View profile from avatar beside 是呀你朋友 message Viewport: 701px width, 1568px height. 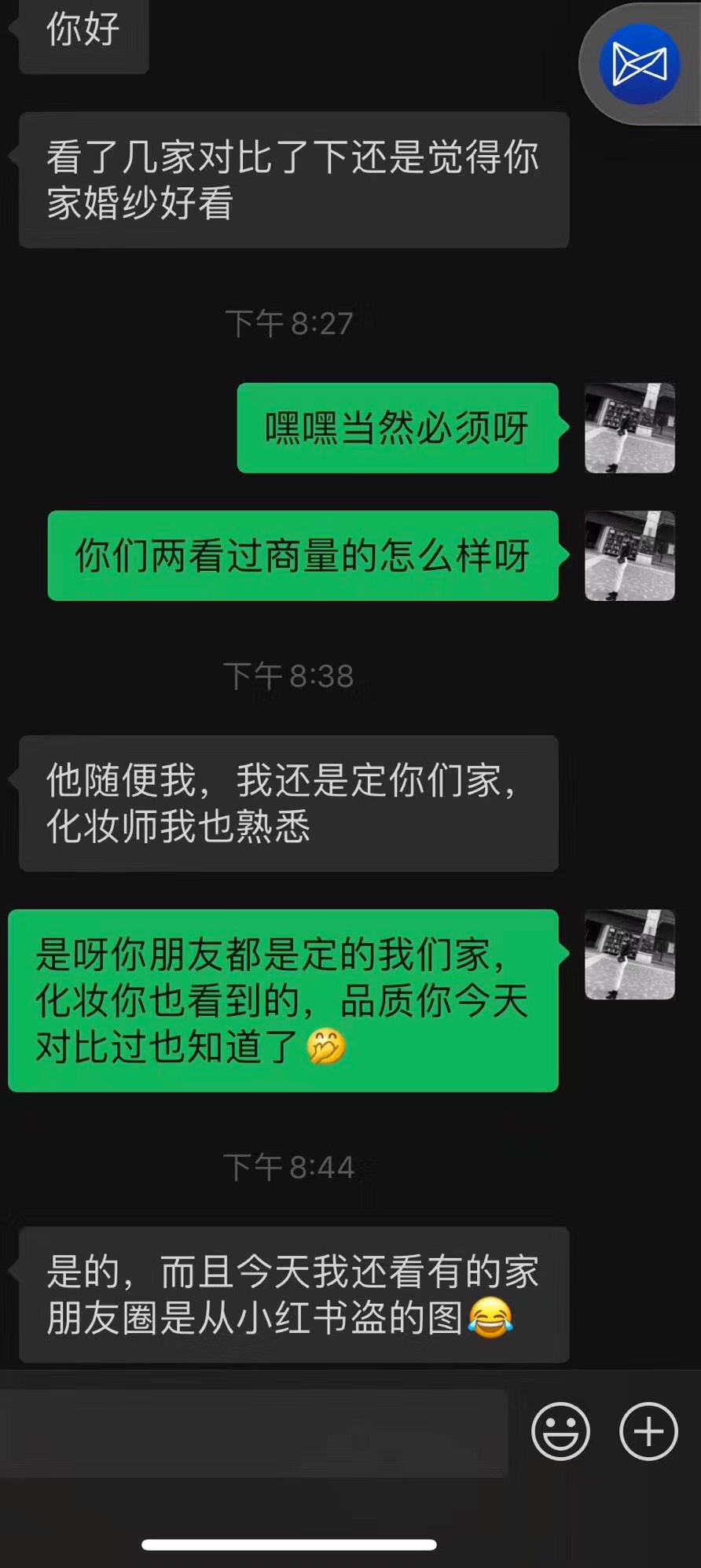[x=629, y=955]
